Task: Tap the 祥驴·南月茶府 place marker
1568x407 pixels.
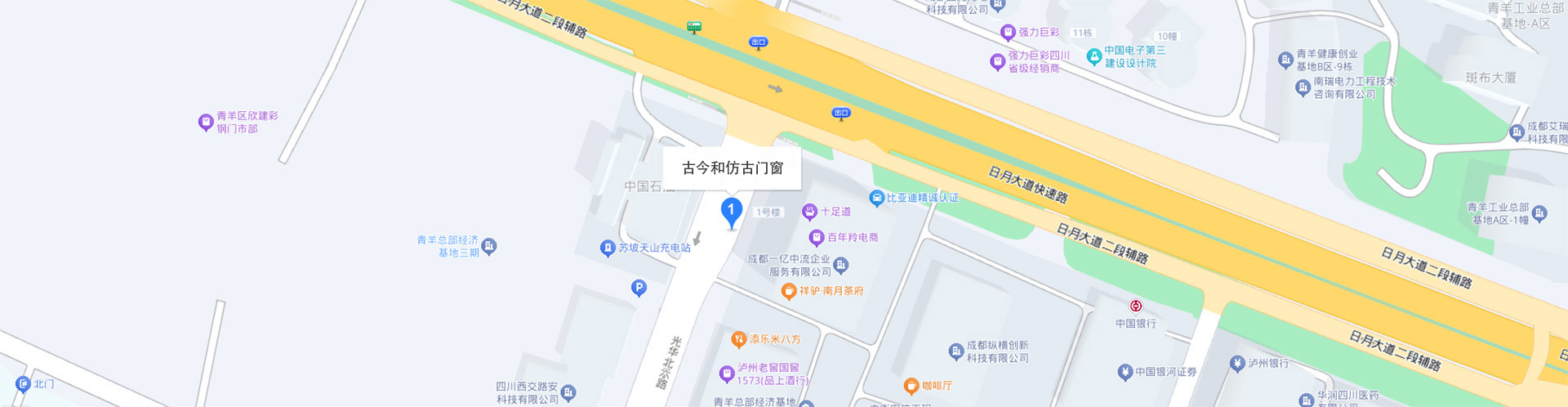Action: click(x=788, y=291)
